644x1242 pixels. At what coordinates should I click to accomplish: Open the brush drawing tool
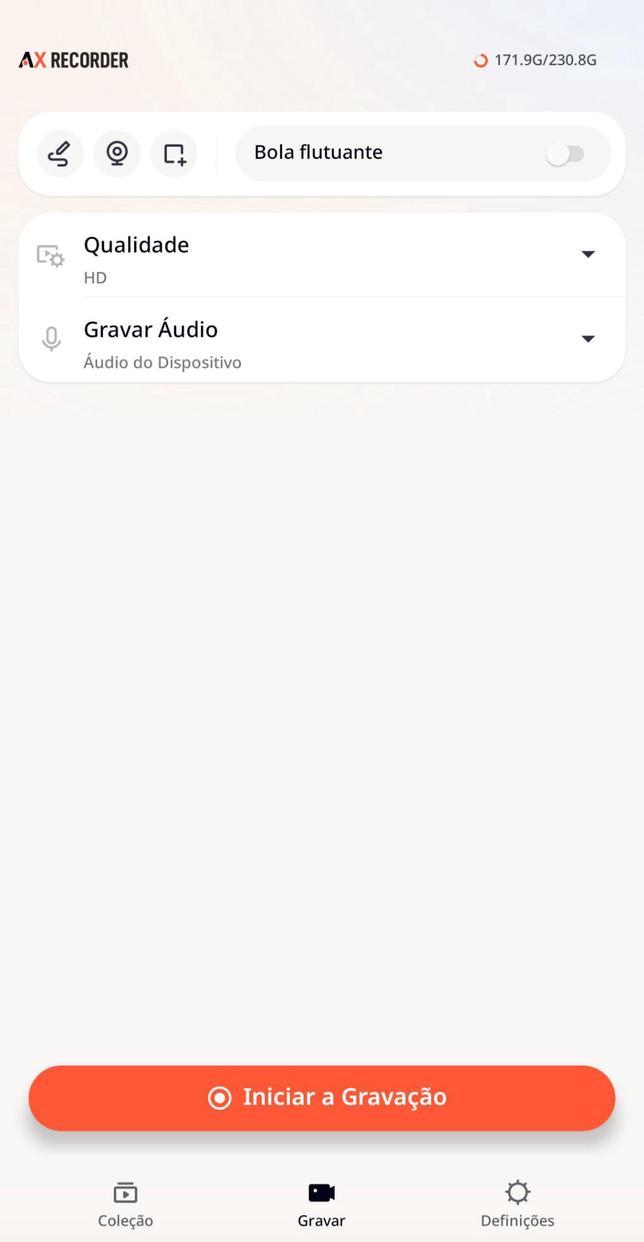click(x=60, y=154)
